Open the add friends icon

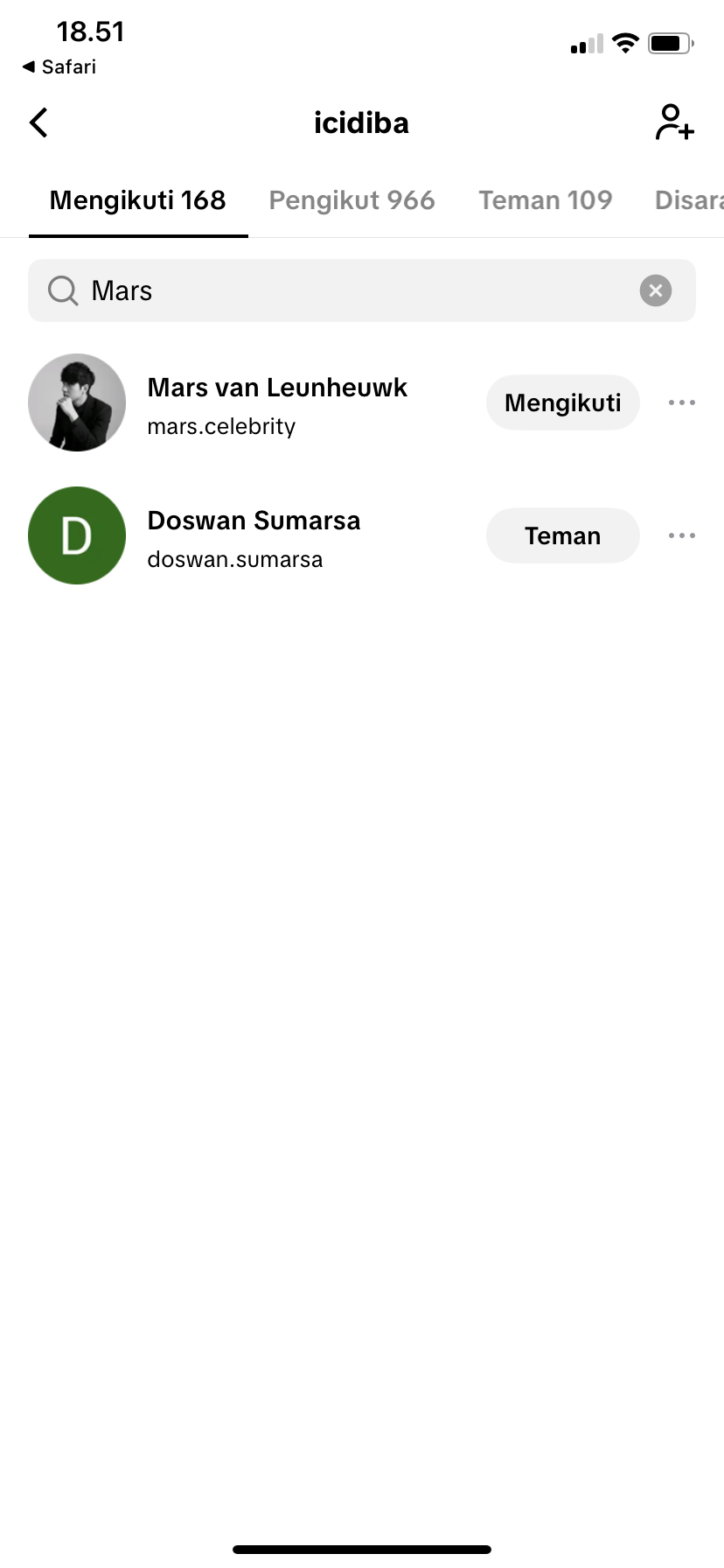pos(674,122)
